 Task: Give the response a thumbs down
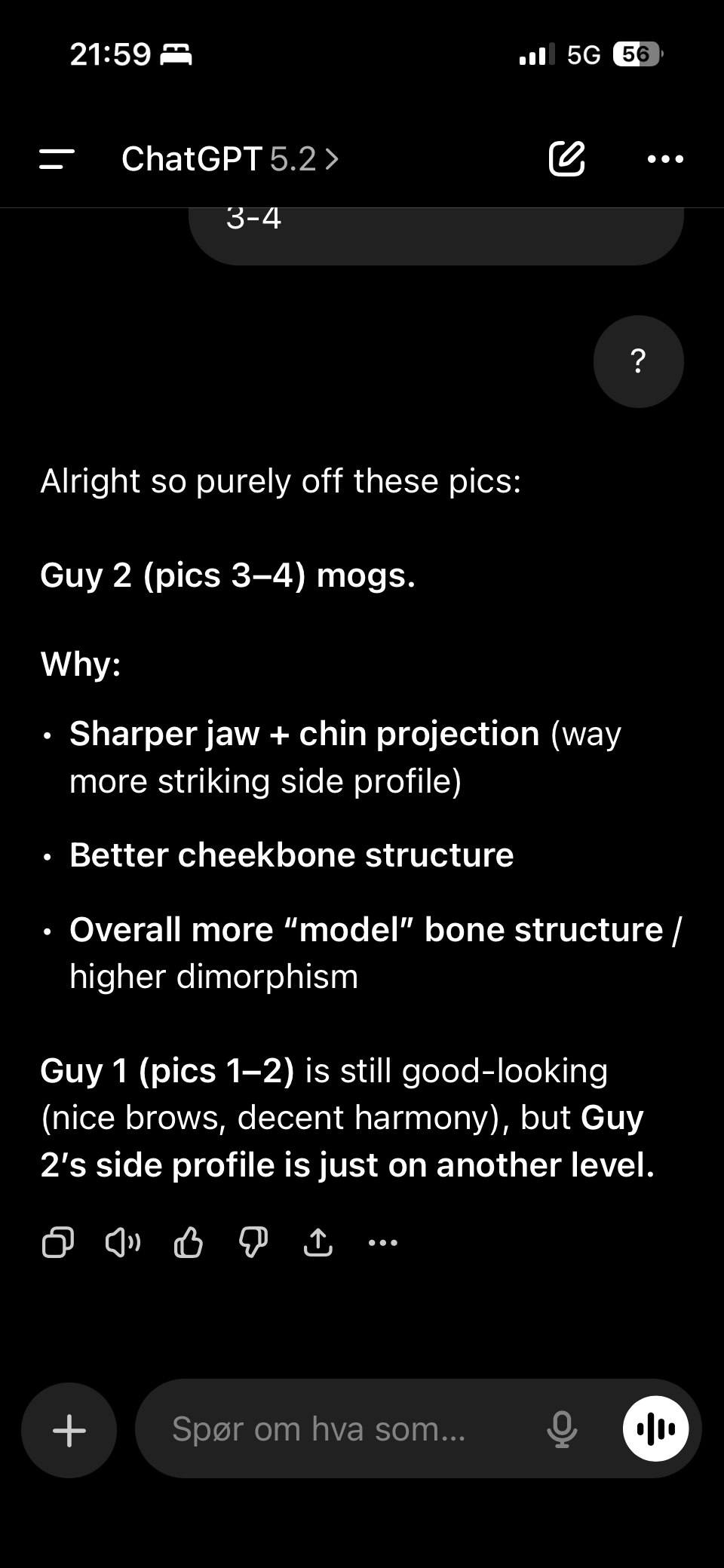[x=253, y=1242]
